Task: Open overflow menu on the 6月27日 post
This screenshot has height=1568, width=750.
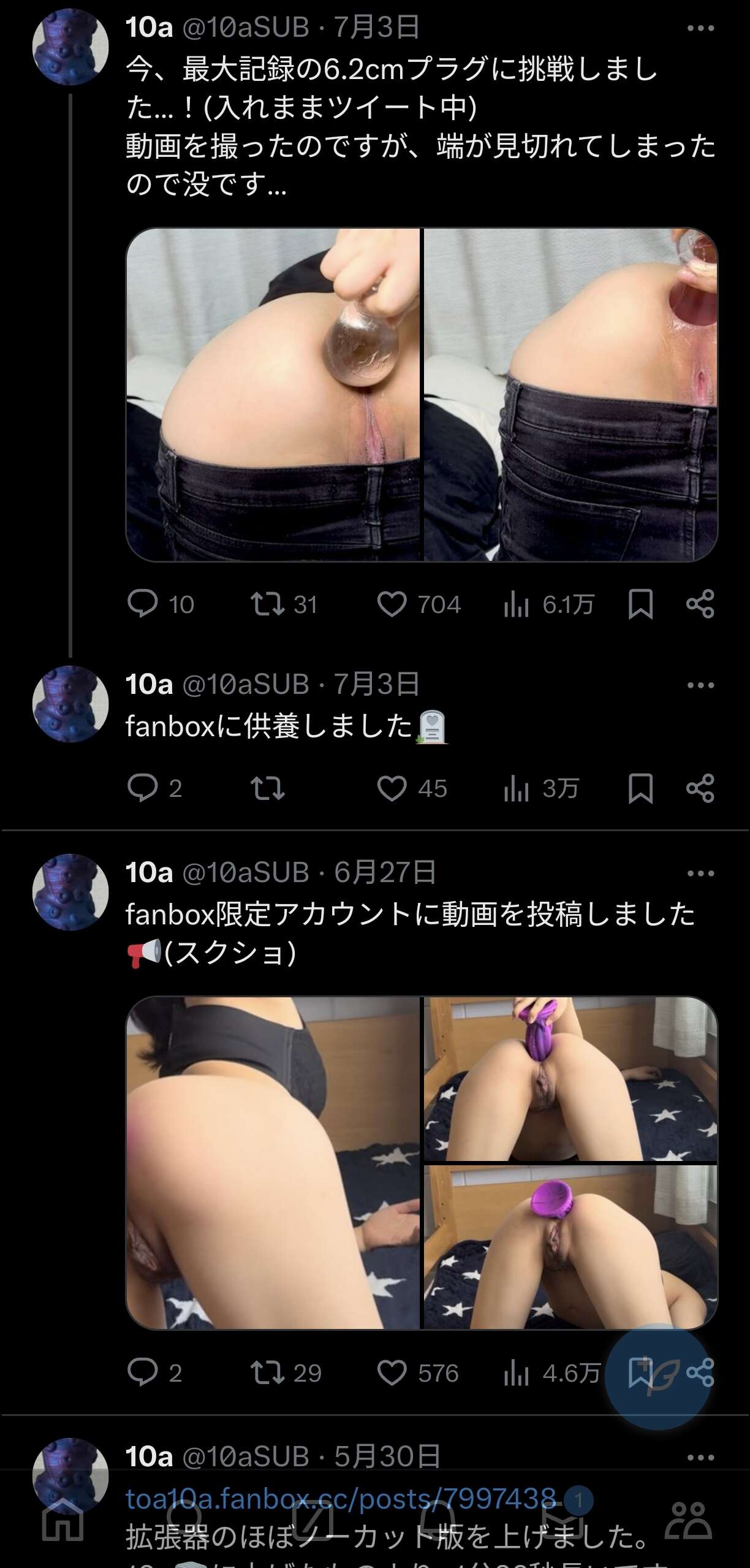Action: pos(700,873)
